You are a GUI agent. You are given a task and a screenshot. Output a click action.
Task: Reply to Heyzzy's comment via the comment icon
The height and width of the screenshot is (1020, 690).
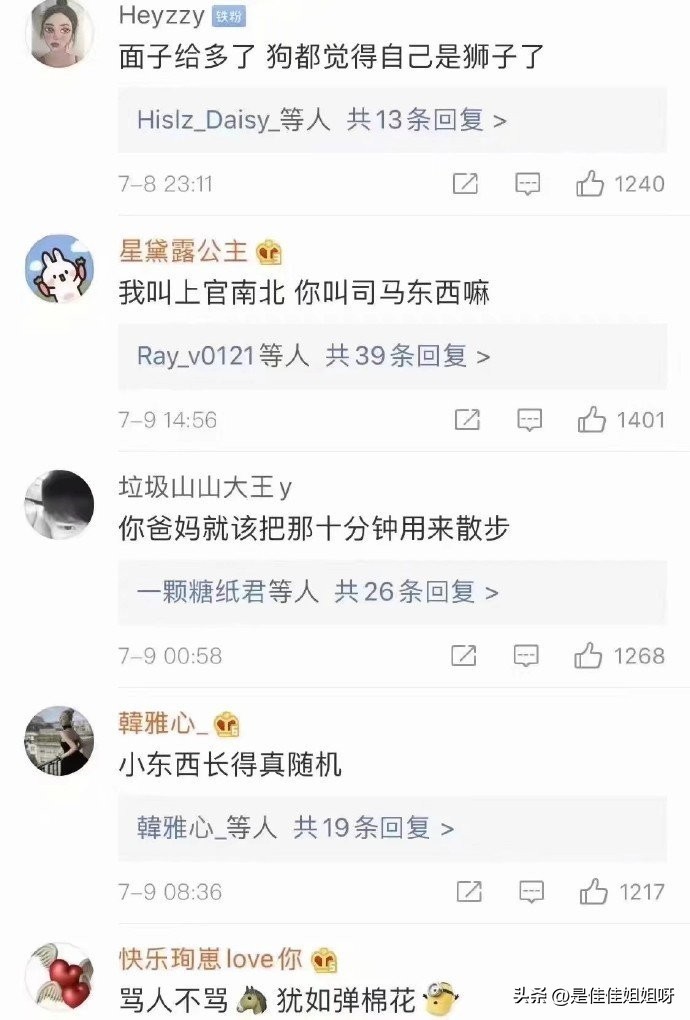coord(528,184)
